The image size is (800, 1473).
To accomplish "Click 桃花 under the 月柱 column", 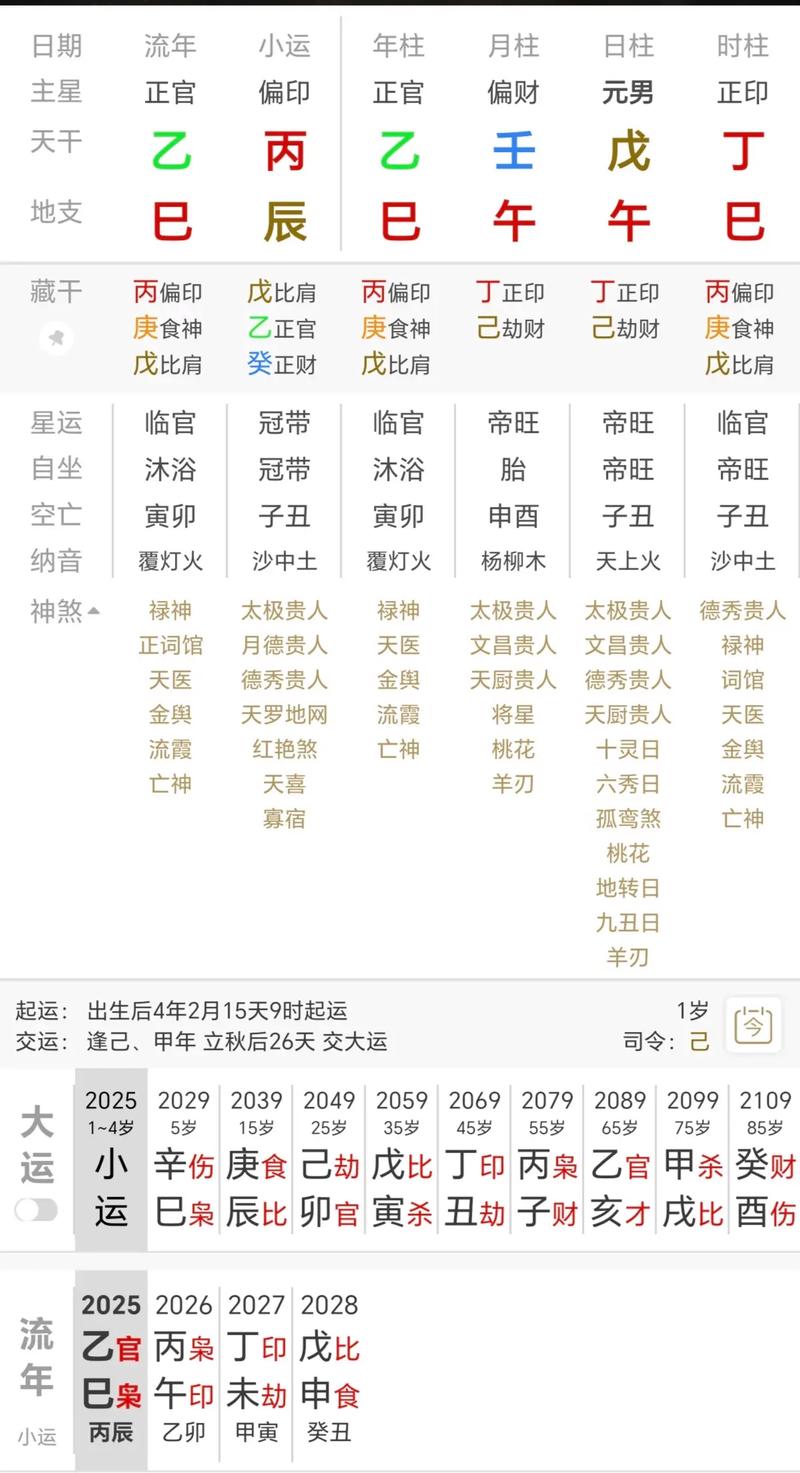I will coord(513,749).
